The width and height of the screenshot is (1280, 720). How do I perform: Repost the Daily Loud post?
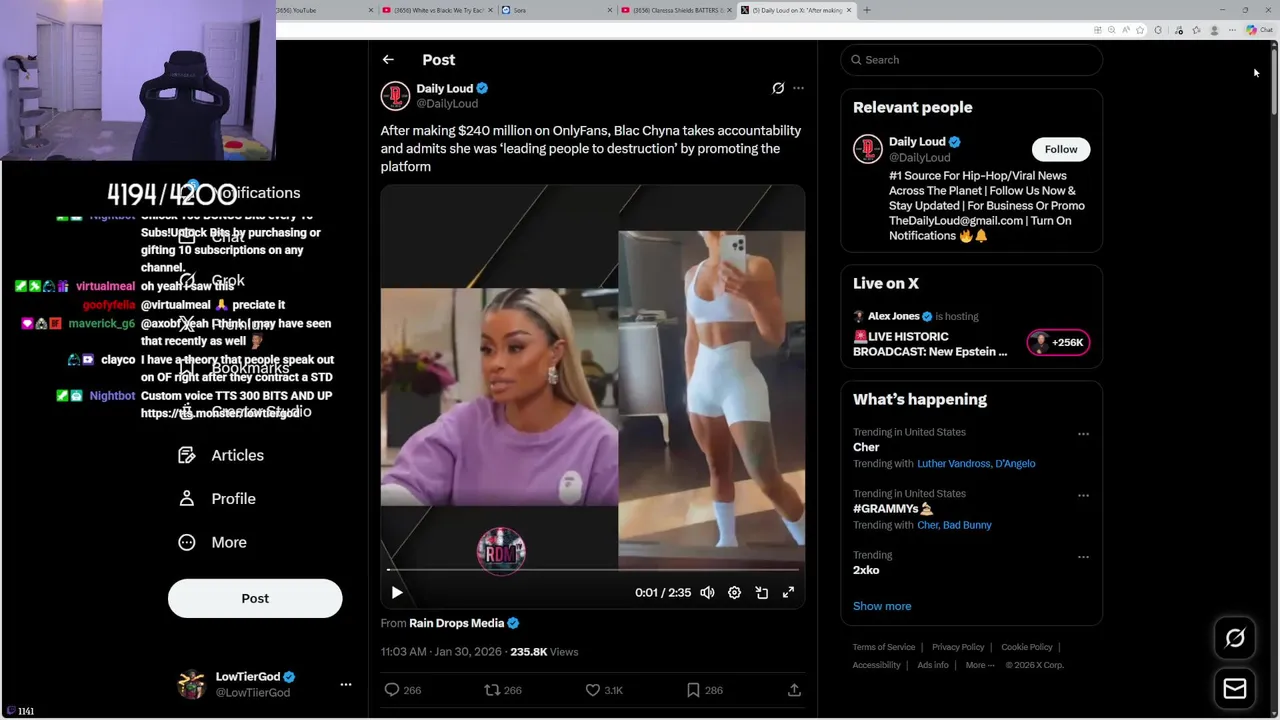click(492, 690)
